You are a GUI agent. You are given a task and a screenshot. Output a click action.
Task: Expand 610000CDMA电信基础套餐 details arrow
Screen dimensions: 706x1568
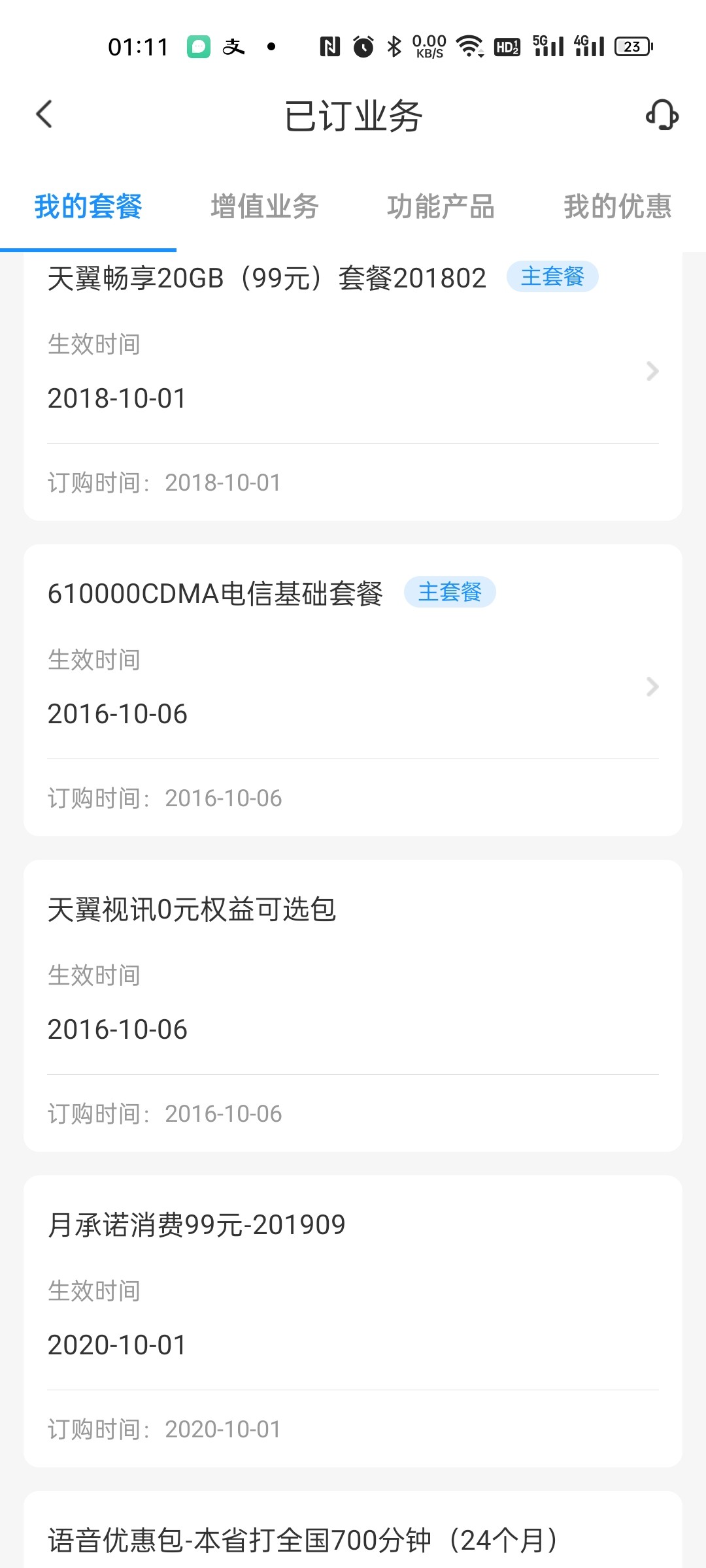coord(652,687)
